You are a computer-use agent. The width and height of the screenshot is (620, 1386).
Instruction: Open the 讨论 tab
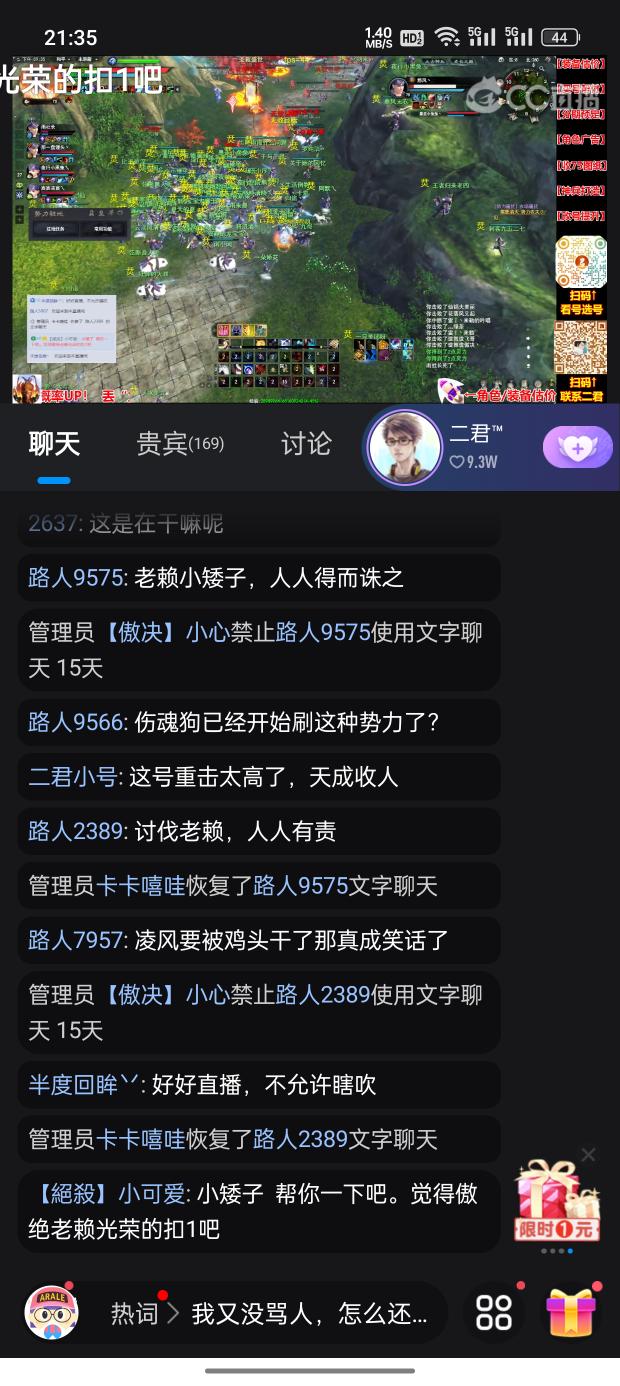(306, 444)
